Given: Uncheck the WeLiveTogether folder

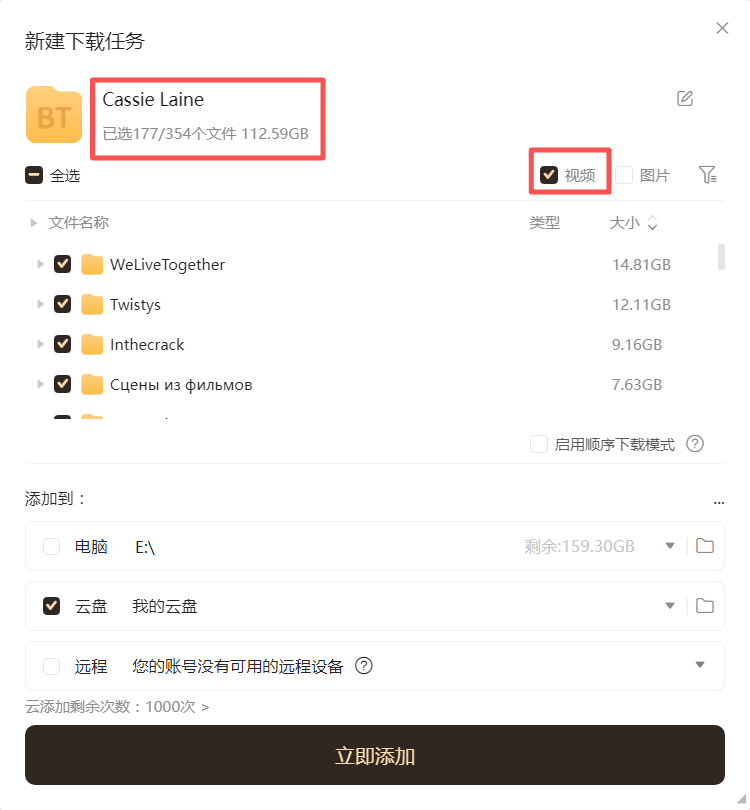Looking at the screenshot, I should 62,264.
